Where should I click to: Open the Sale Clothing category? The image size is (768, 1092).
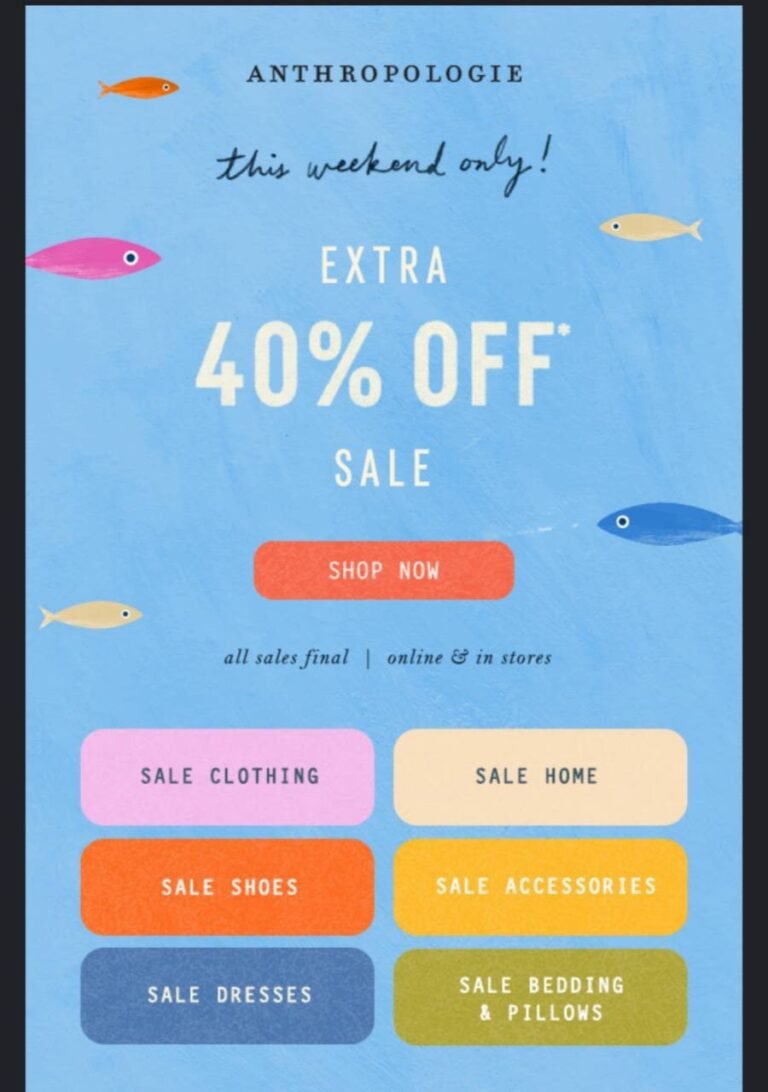coord(227,776)
